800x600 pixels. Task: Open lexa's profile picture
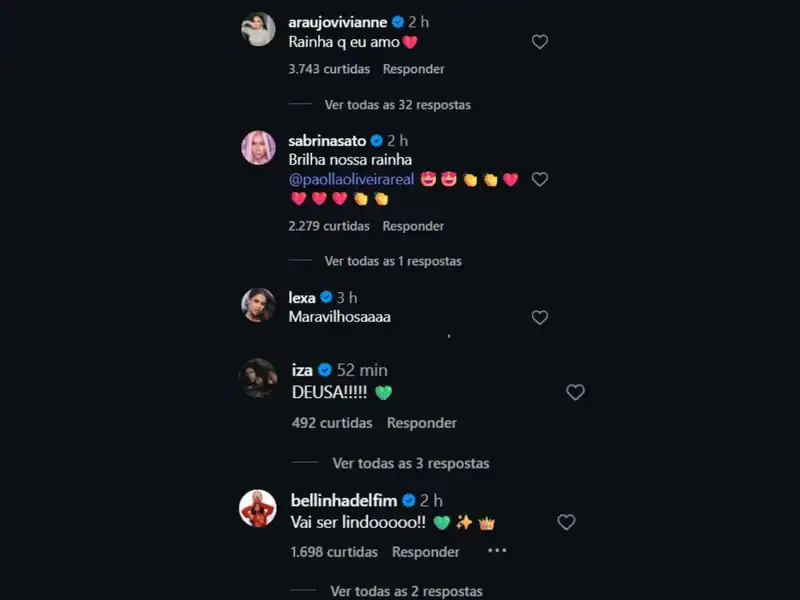258,305
